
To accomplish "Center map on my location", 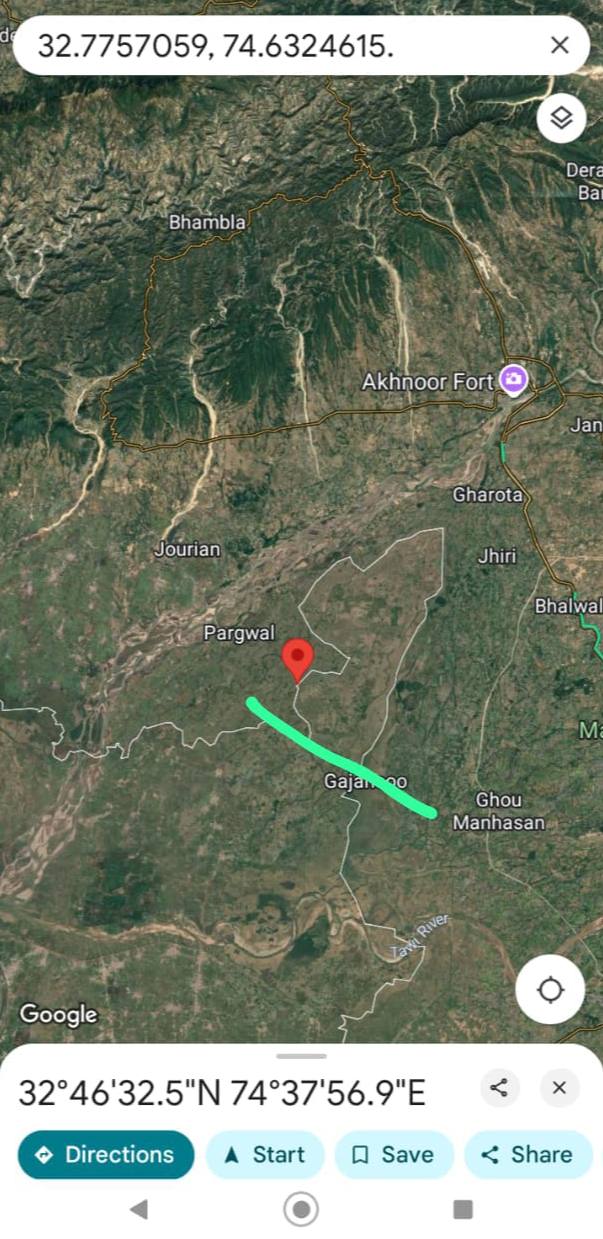I will tap(550, 990).
